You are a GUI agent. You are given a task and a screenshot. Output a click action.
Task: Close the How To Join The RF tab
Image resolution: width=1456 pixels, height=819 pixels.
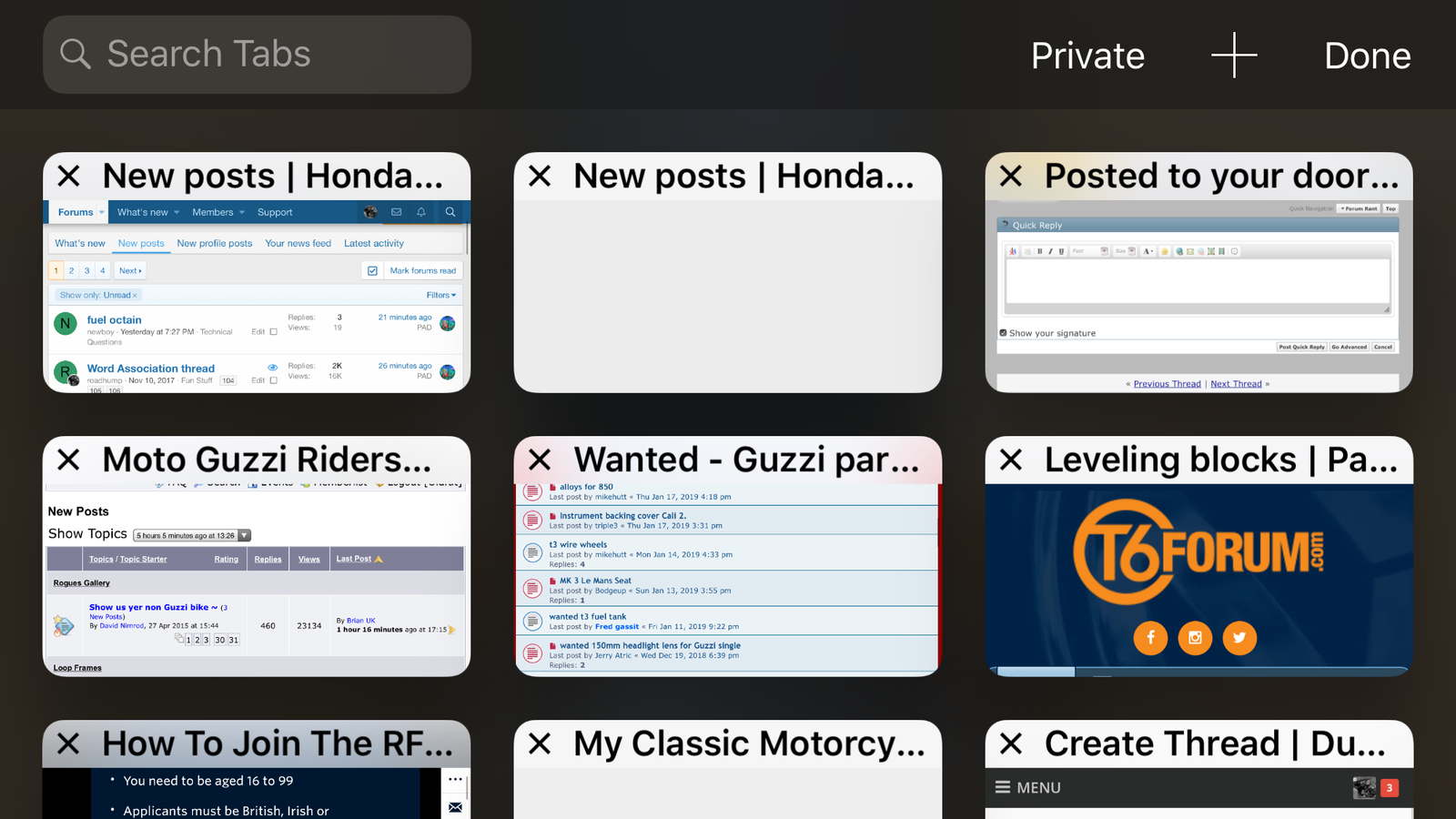(x=69, y=743)
